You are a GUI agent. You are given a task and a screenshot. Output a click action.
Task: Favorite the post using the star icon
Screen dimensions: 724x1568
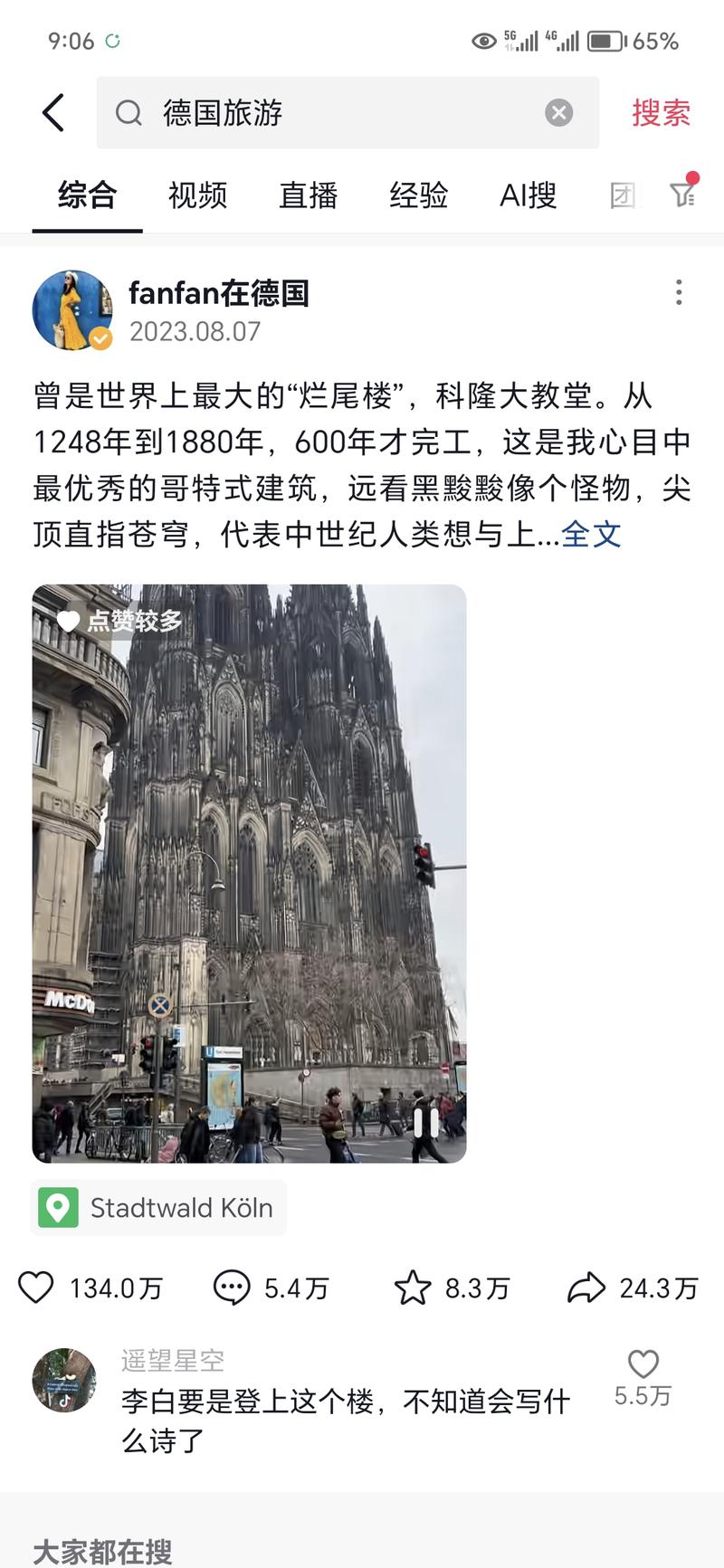(414, 1288)
